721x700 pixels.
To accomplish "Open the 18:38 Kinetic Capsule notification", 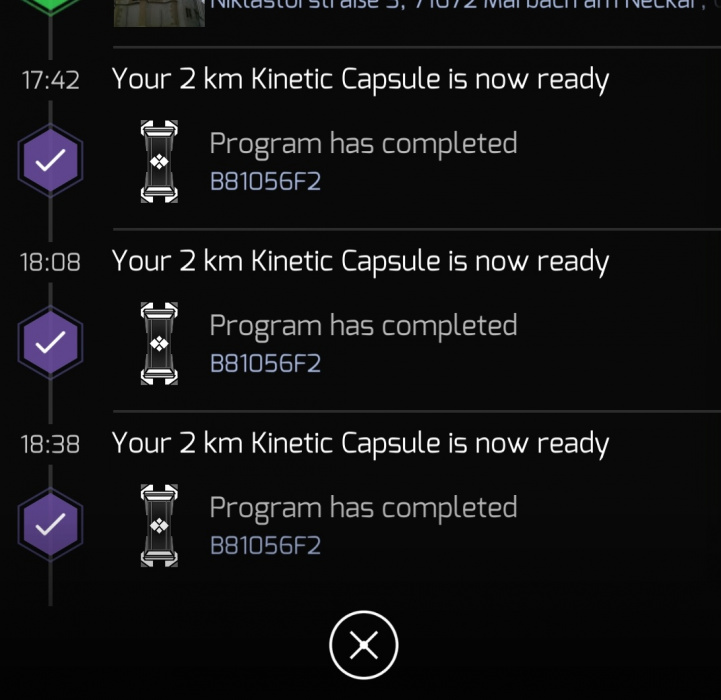I will (360, 444).
